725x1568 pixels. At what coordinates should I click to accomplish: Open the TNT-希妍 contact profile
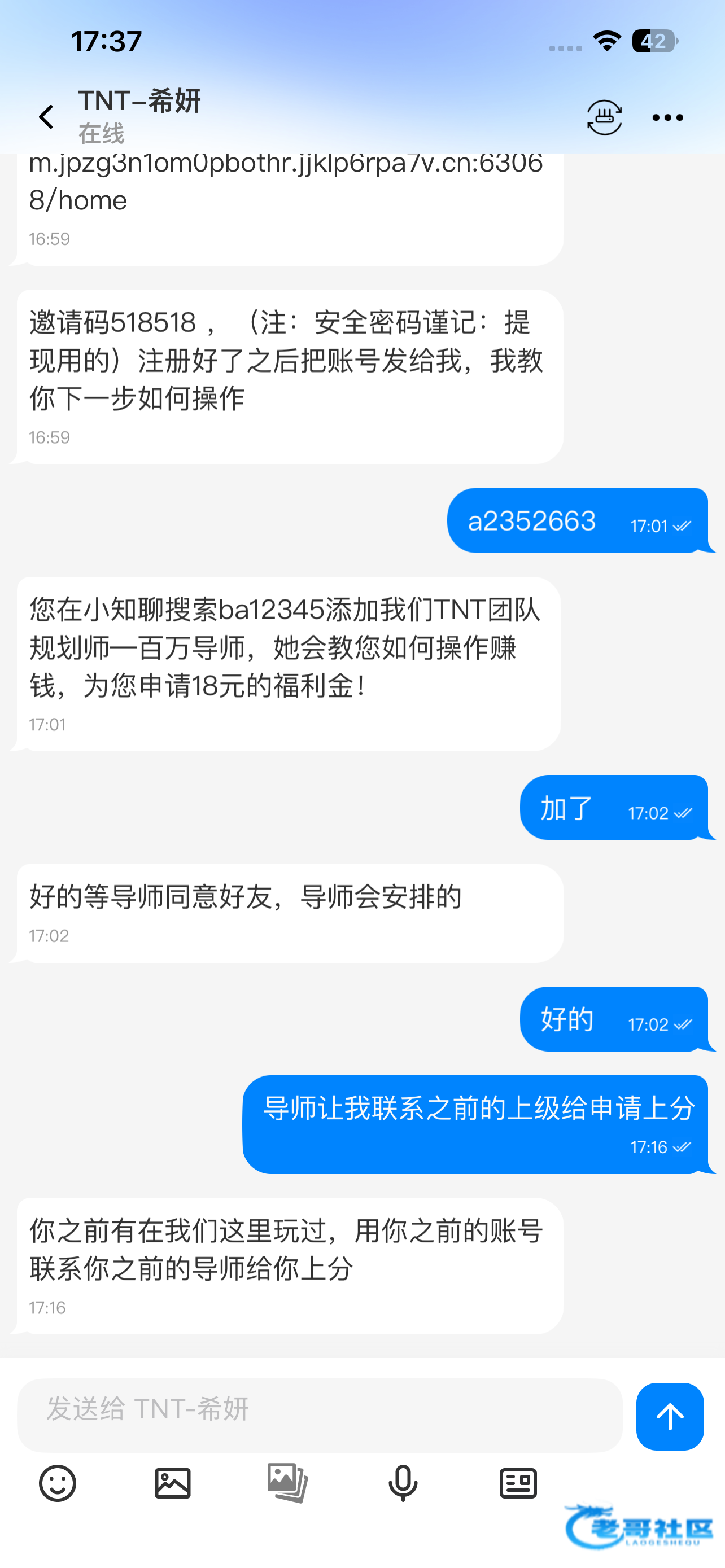point(139,102)
